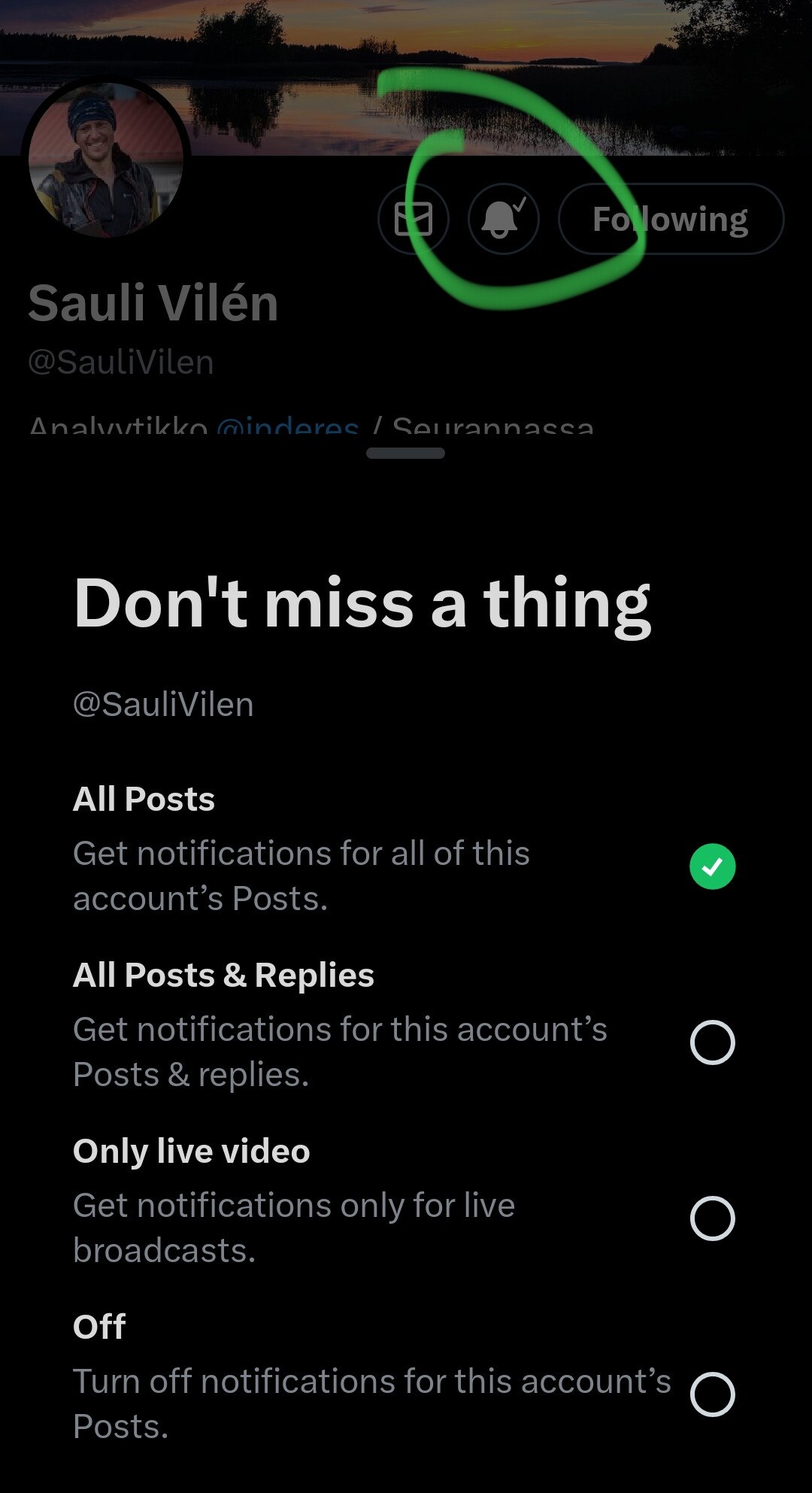
Task: Tap the bottom sheet drag handle
Action: (405, 453)
